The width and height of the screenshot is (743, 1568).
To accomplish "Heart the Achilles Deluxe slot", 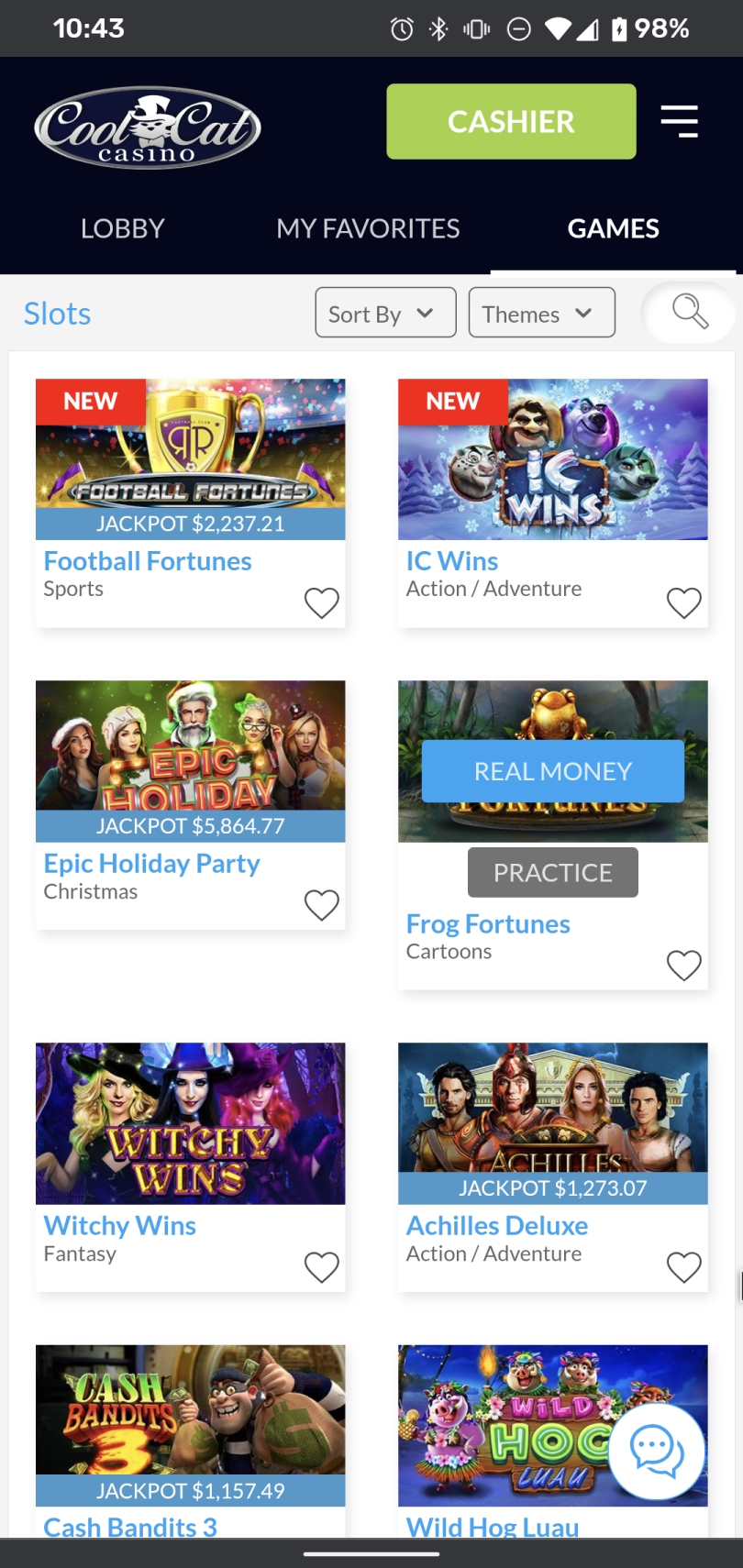I will click(x=684, y=1267).
